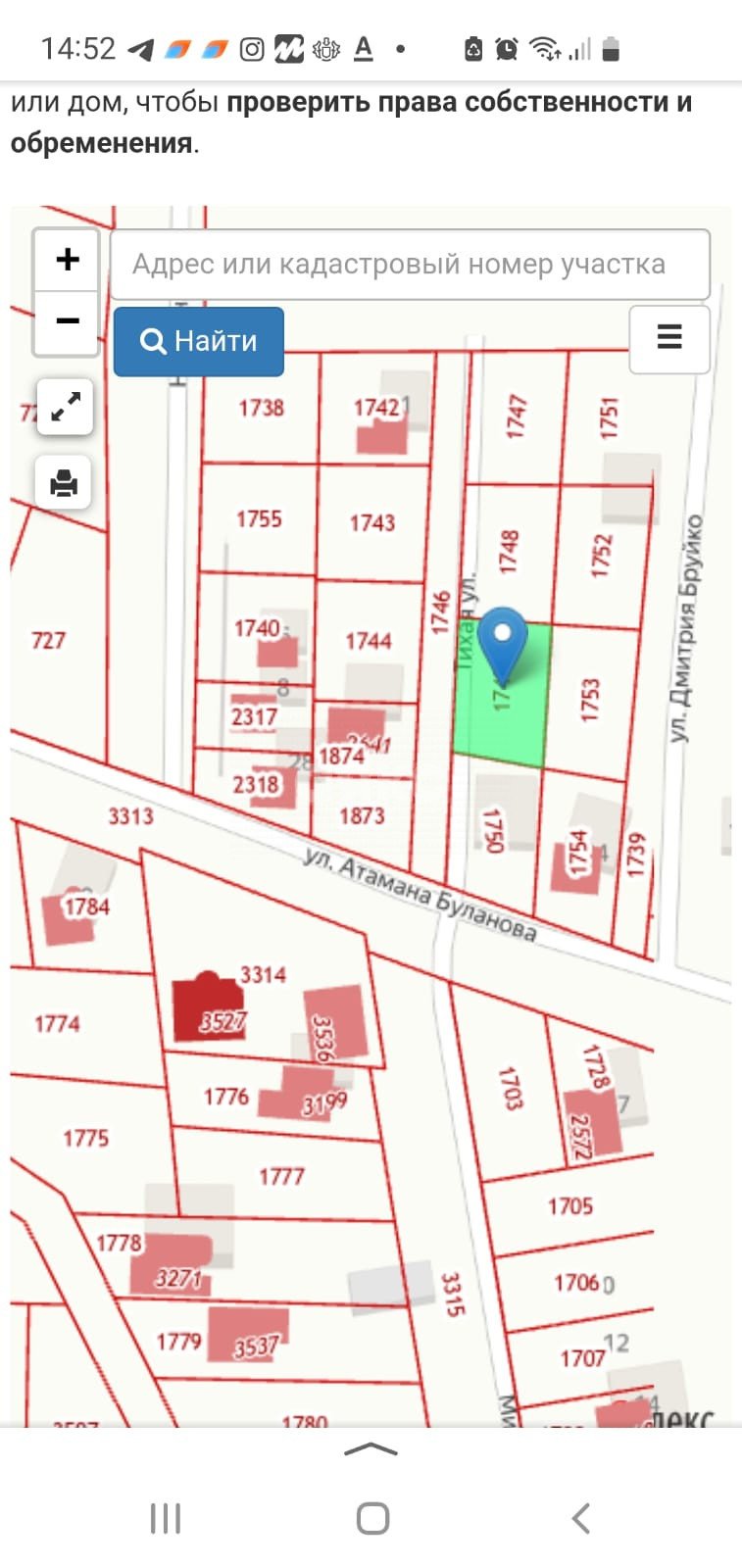
Task: Tap the Найти search button
Action: [199, 341]
